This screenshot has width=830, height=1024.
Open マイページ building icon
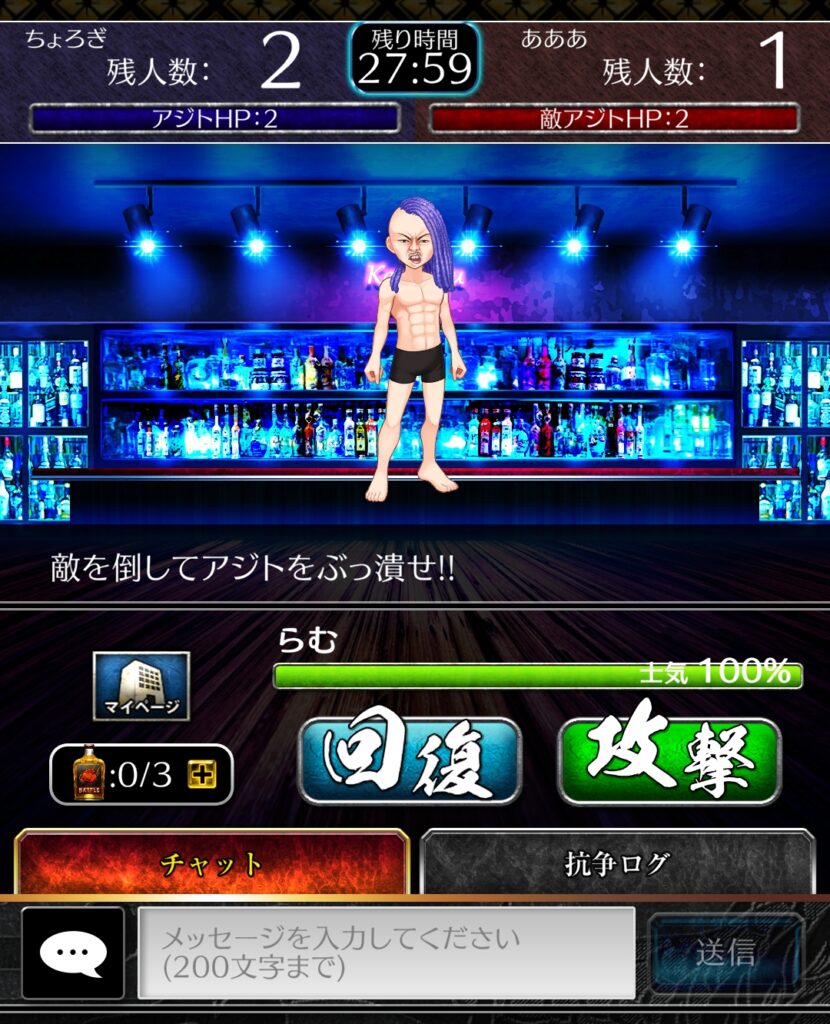(x=141, y=685)
